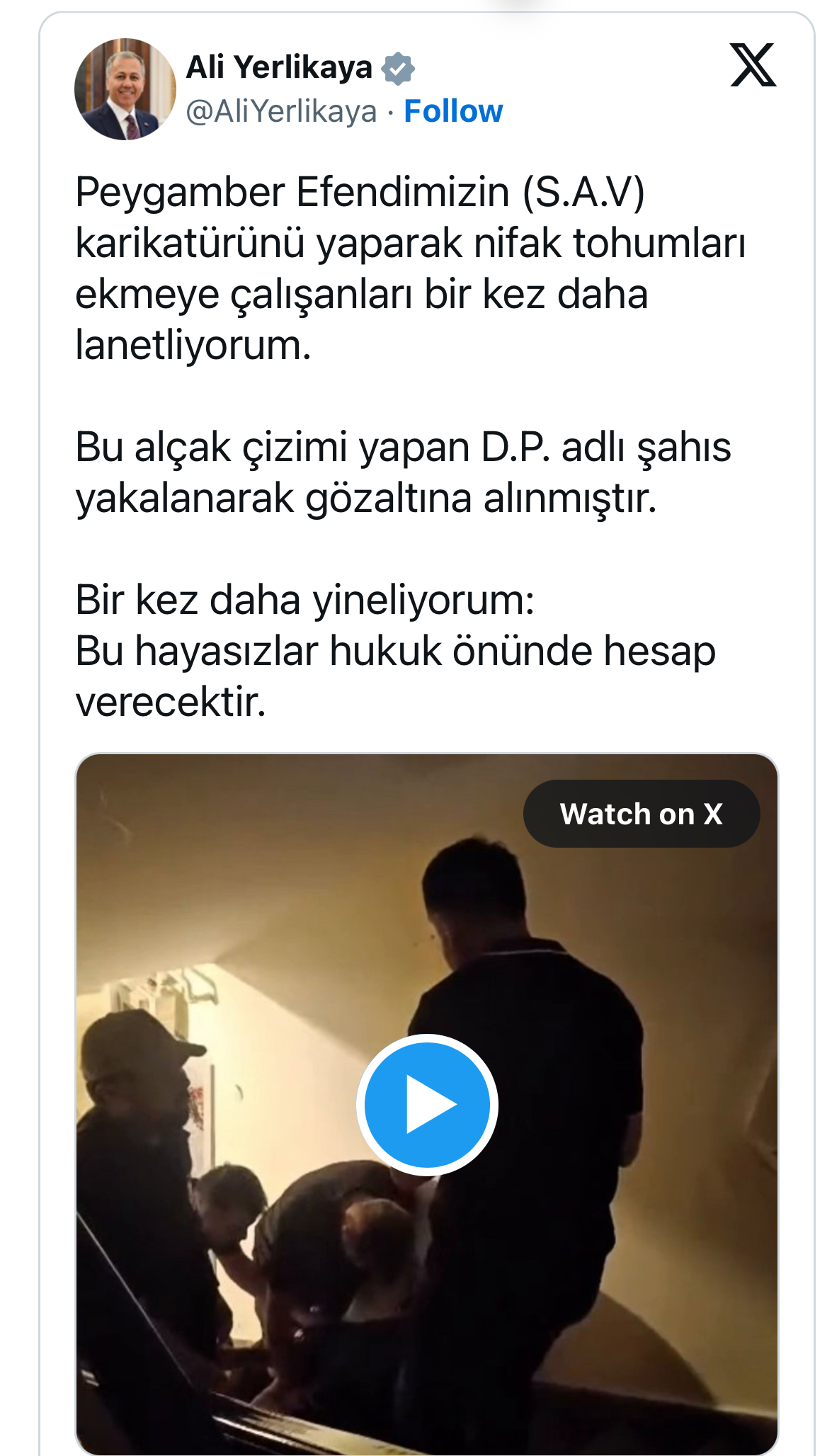The image size is (832, 1456).
Task: Open Ali Yerlikaya's profile picture
Action: pyautogui.click(x=125, y=89)
